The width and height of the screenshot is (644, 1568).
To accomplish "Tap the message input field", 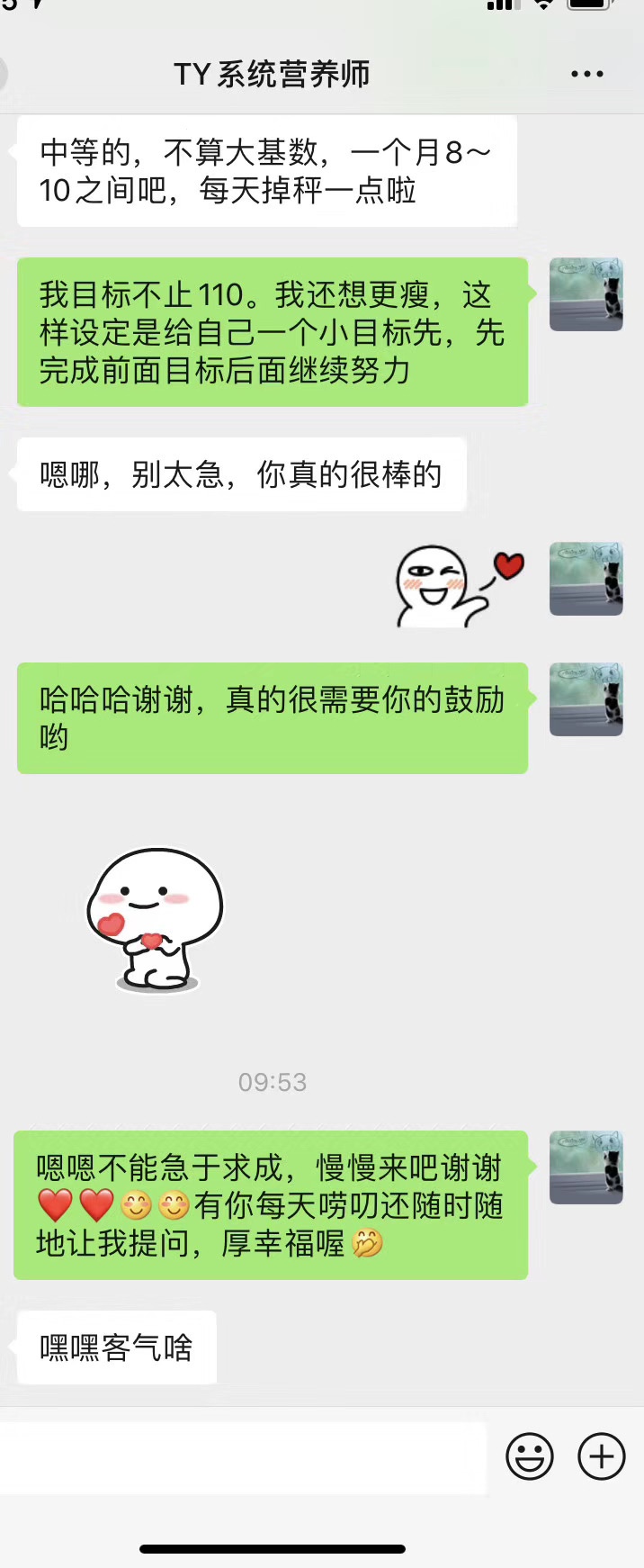I will click(x=243, y=1457).
